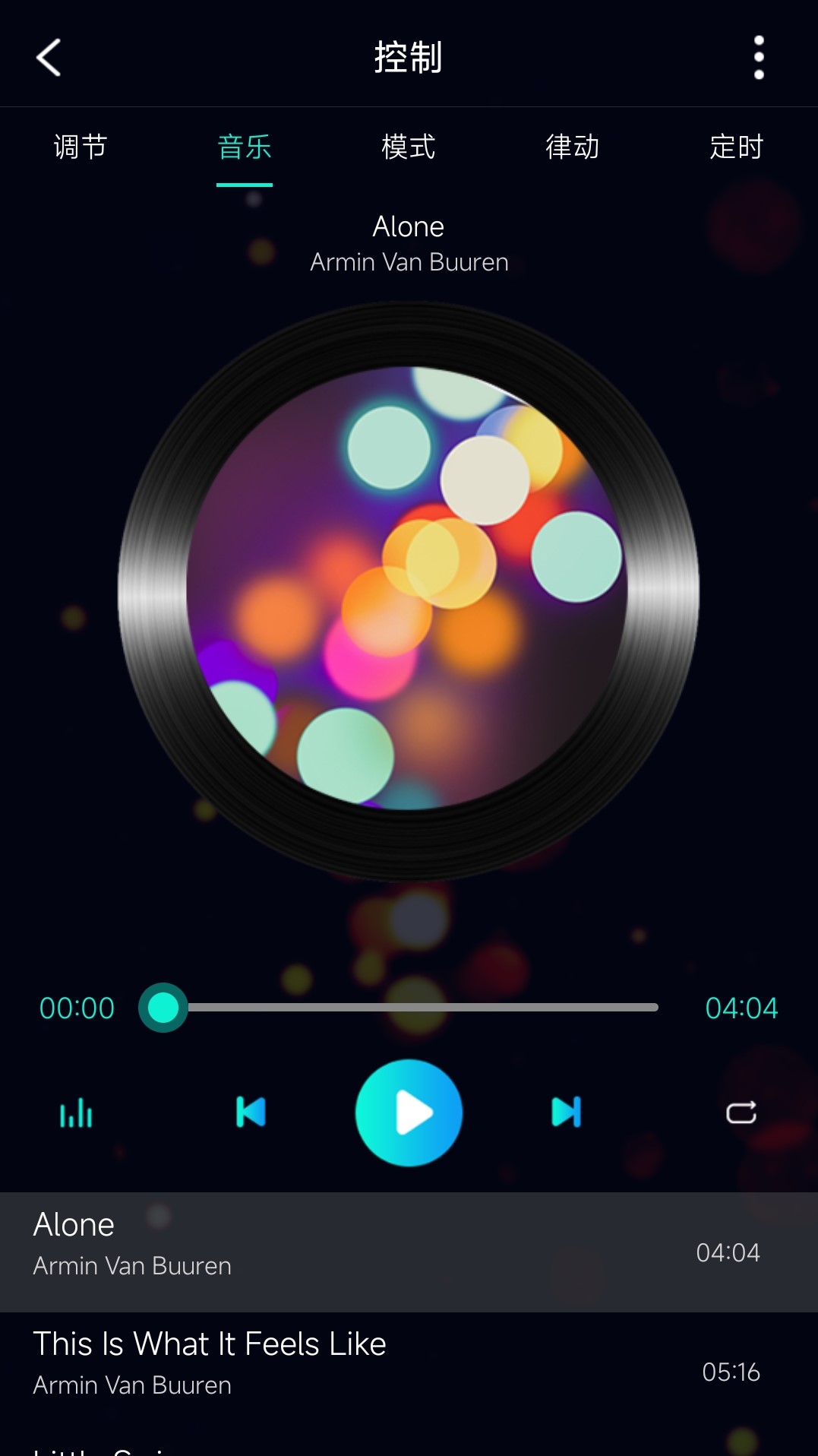Select 调节 from the top navigation
Viewport: 818px width, 1456px height.
81,148
